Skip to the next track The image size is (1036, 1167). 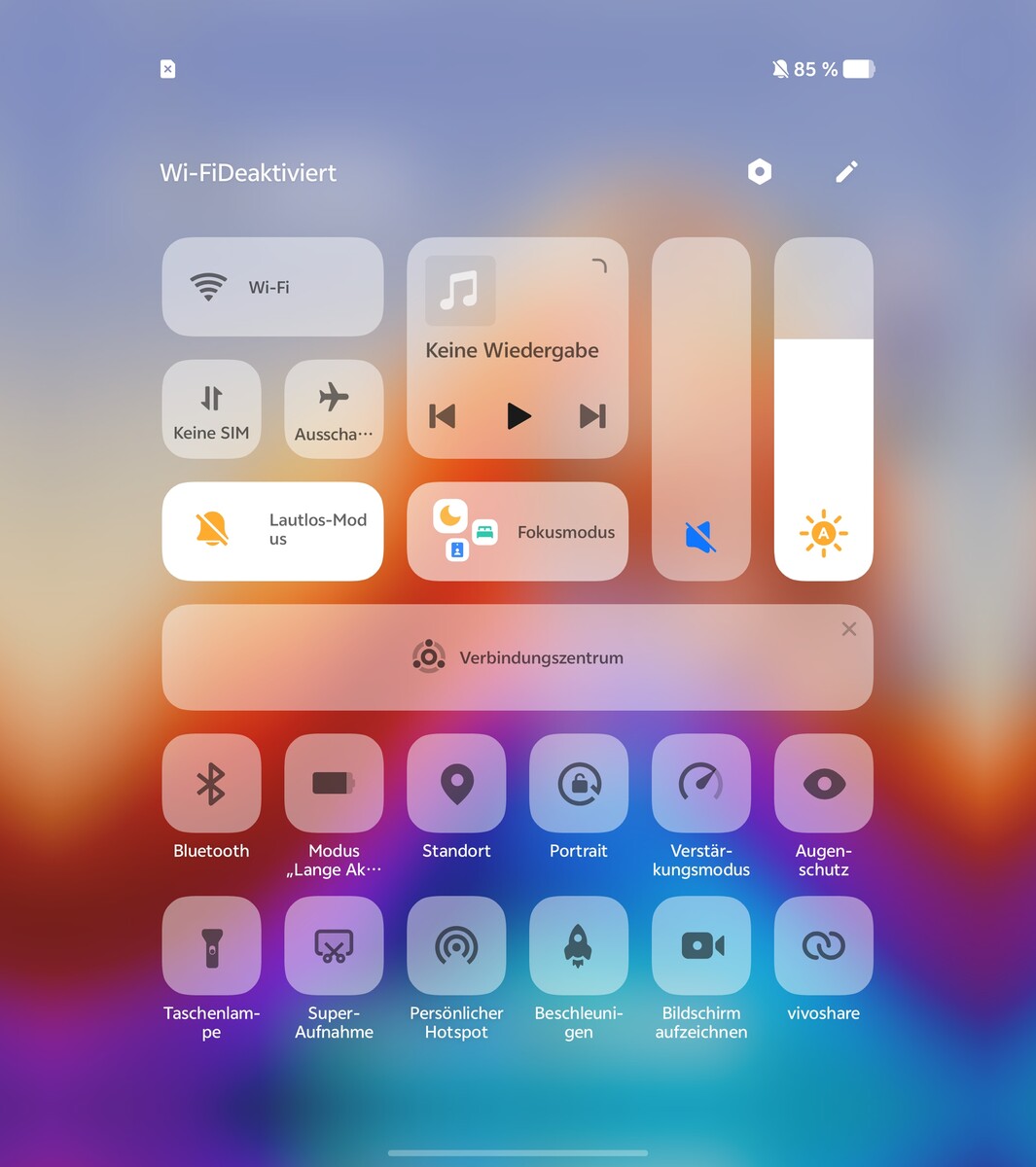click(592, 416)
